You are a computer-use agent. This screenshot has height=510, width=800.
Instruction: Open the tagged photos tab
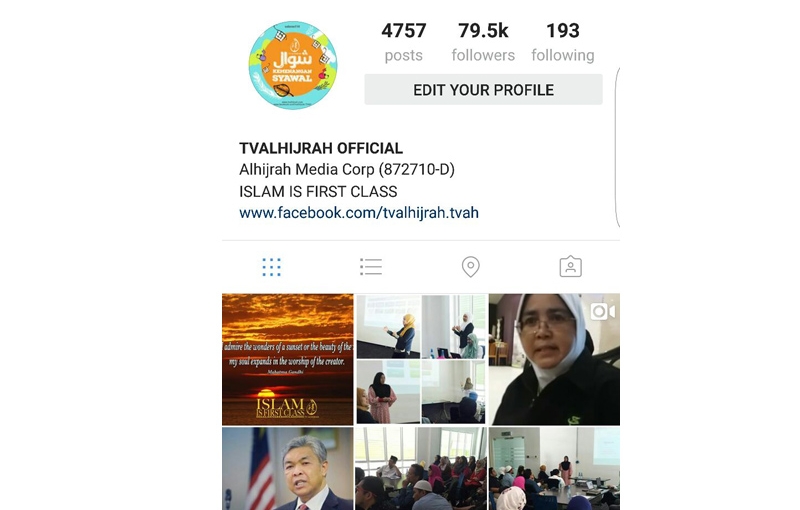tap(570, 267)
